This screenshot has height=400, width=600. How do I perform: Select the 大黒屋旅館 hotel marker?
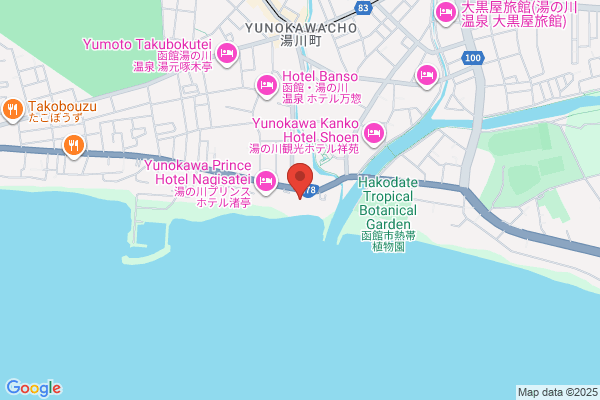pos(446,13)
